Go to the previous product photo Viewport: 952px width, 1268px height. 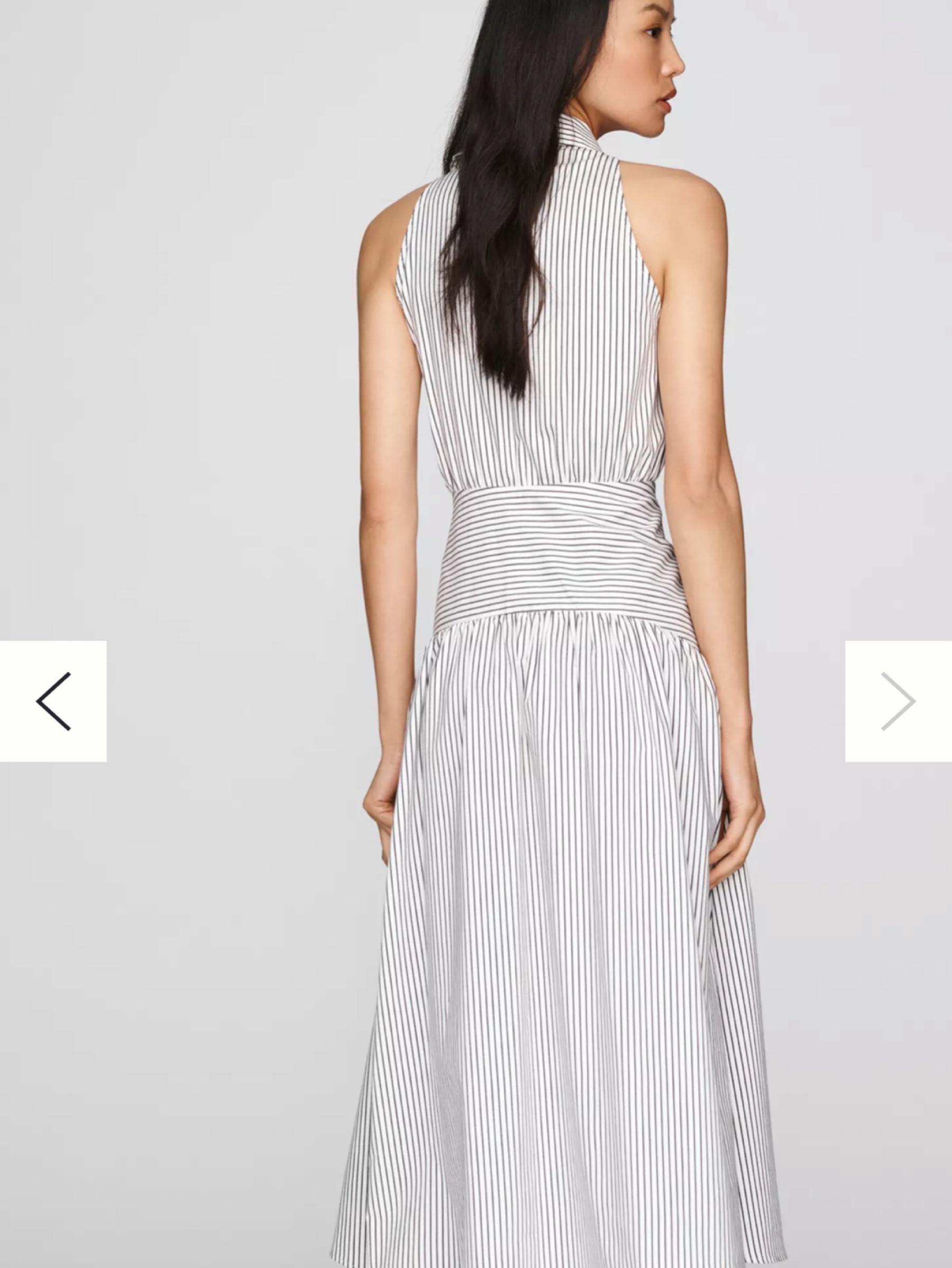(53, 701)
